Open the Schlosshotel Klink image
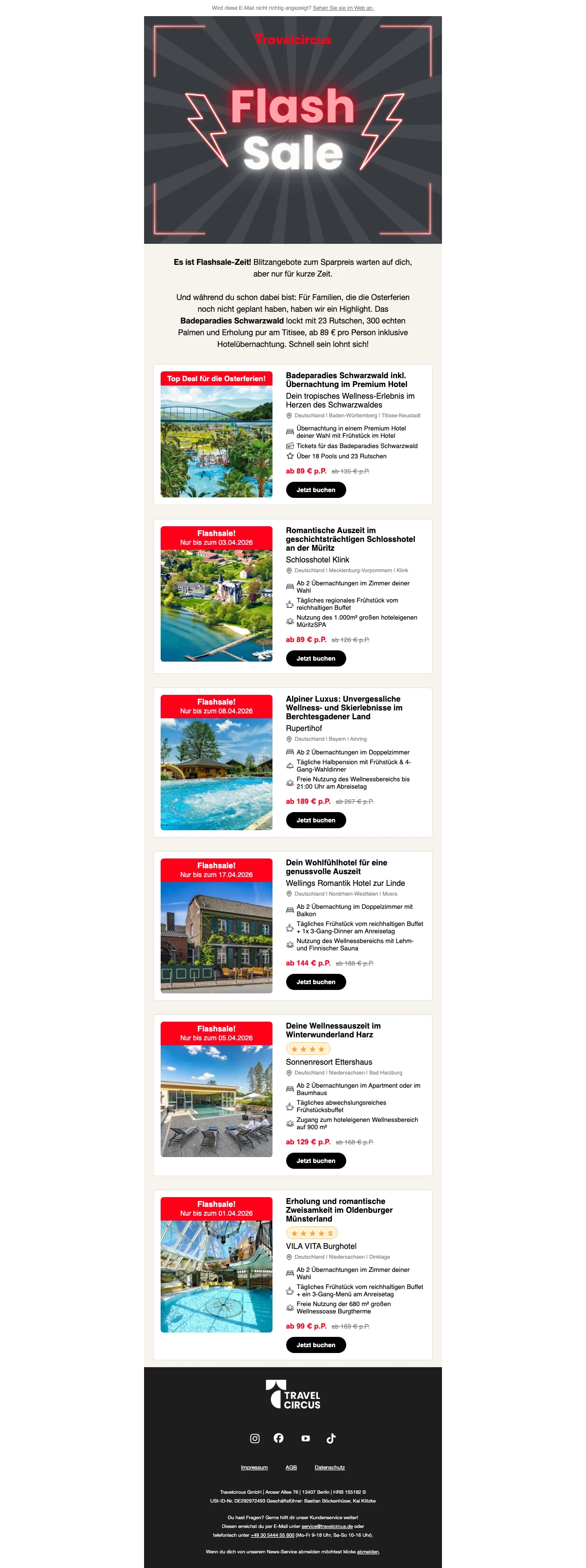The height and width of the screenshot is (1568, 586). click(216, 606)
